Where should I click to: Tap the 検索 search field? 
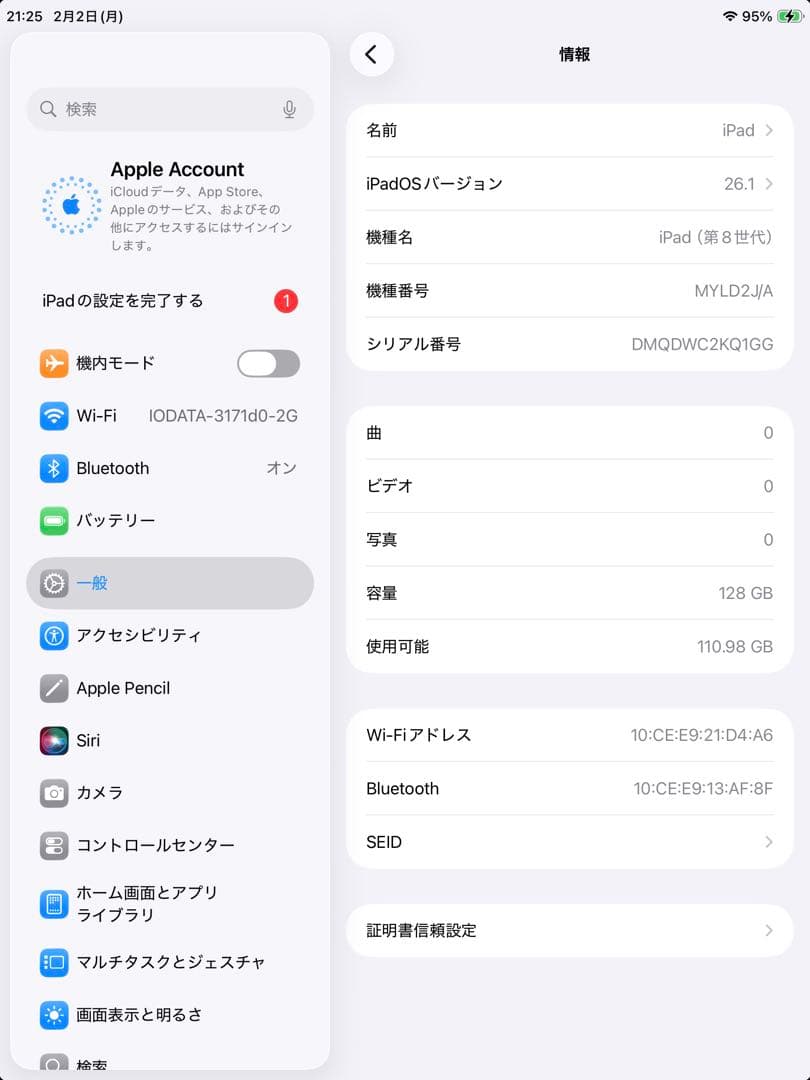pyautogui.click(x=170, y=109)
